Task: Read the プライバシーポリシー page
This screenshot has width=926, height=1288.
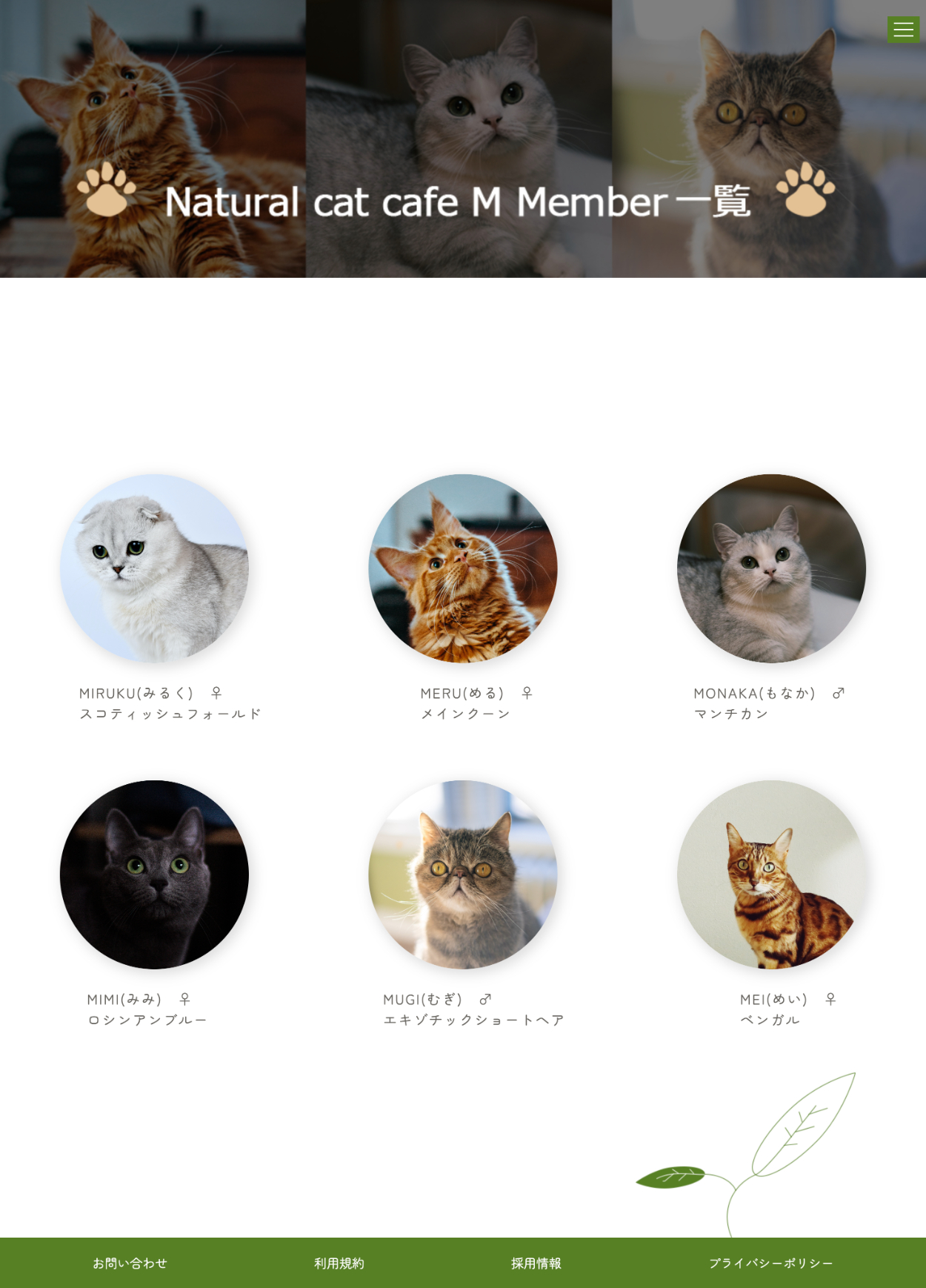Action: [770, 1264]
